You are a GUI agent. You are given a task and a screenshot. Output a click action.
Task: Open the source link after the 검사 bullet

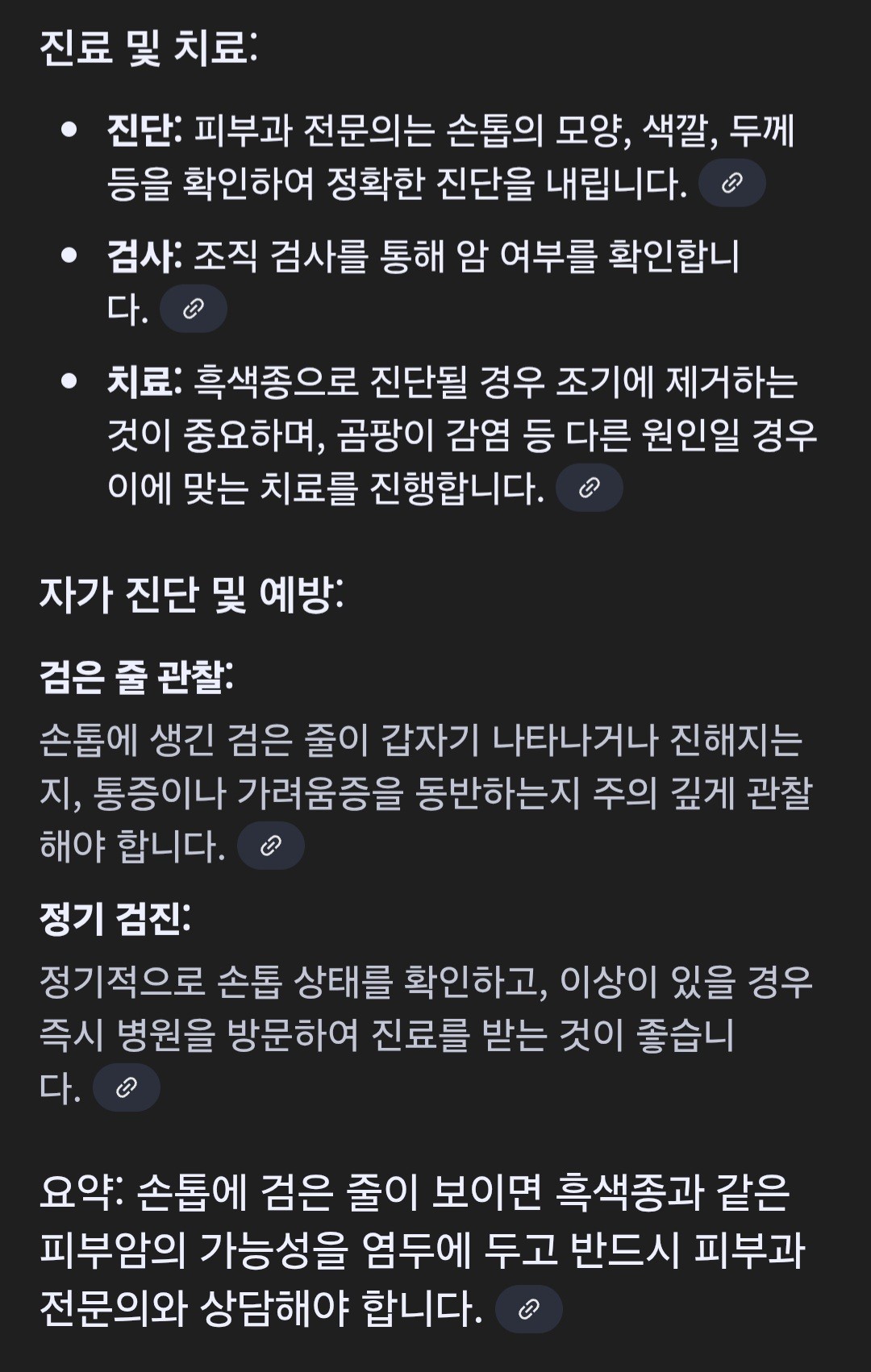pos(193,309)
